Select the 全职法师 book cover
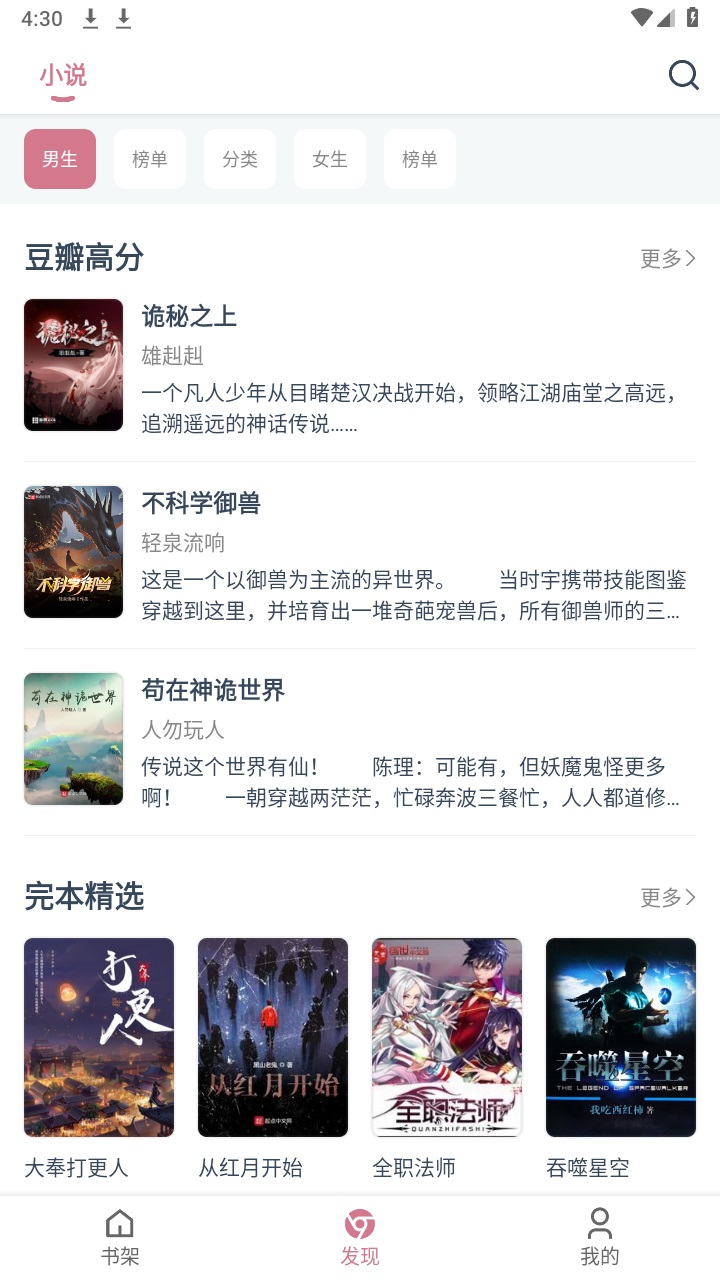720x1280 pixels. 447,1037
